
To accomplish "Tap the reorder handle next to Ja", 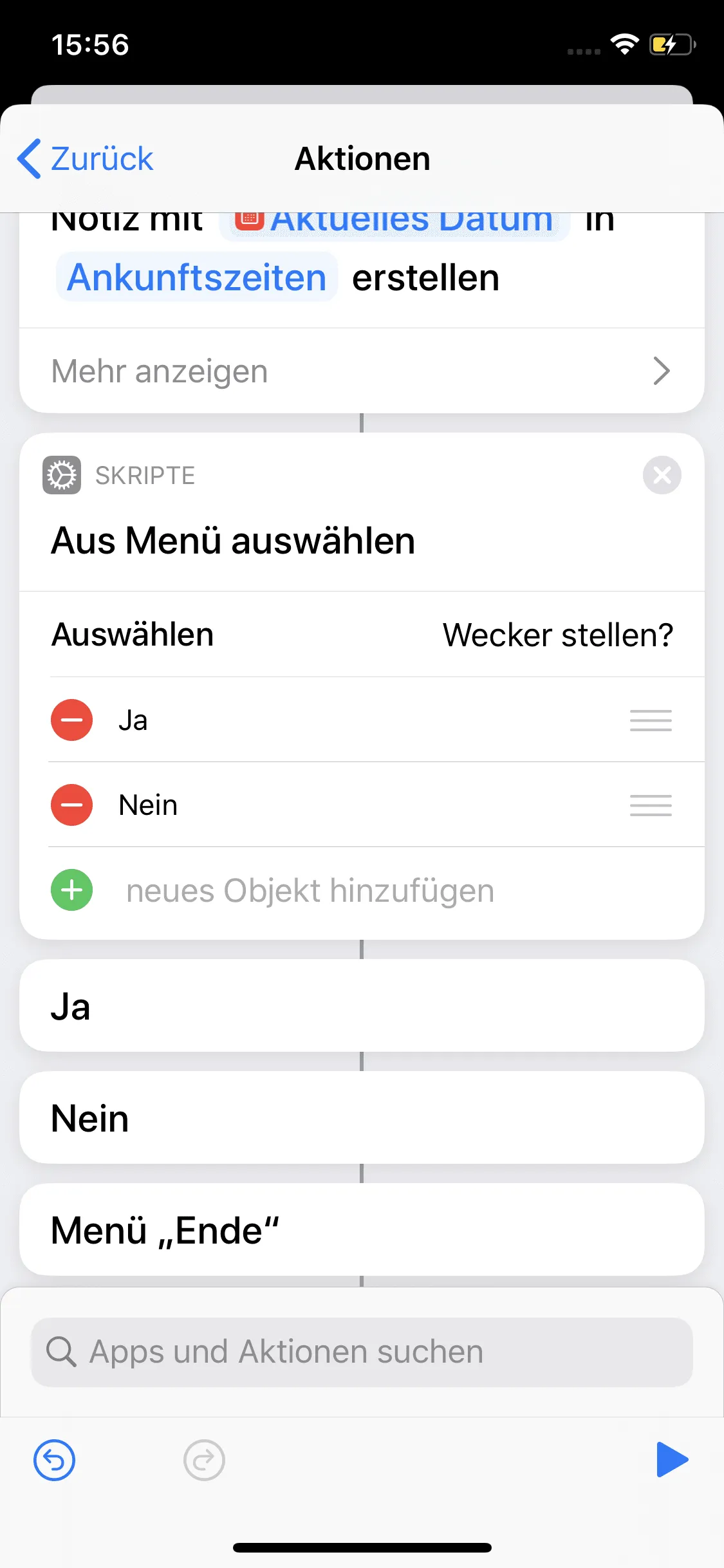I will [x=650, y=720].
